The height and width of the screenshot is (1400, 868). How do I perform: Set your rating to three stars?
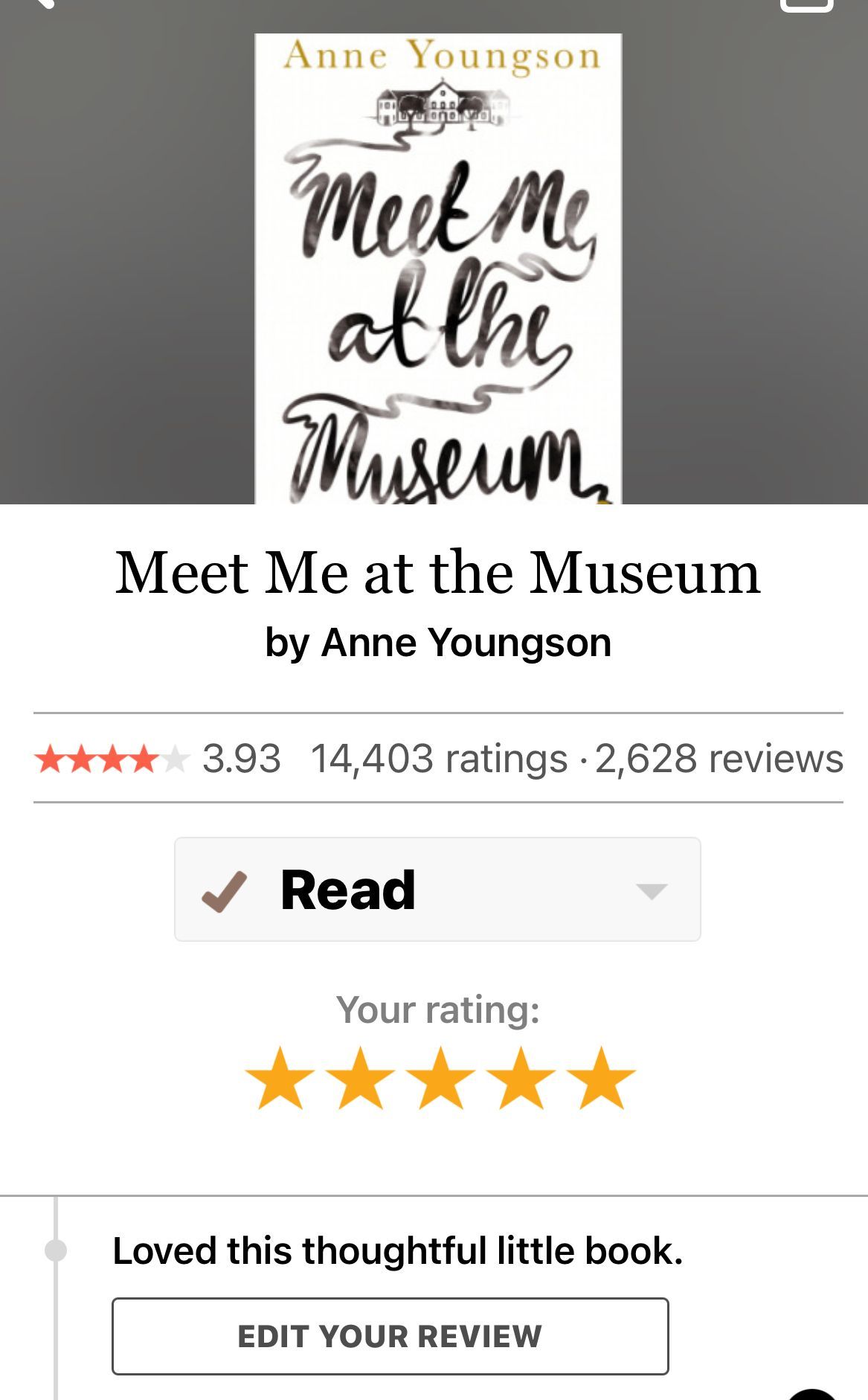pyautogui.click(x=441, y=1079)
